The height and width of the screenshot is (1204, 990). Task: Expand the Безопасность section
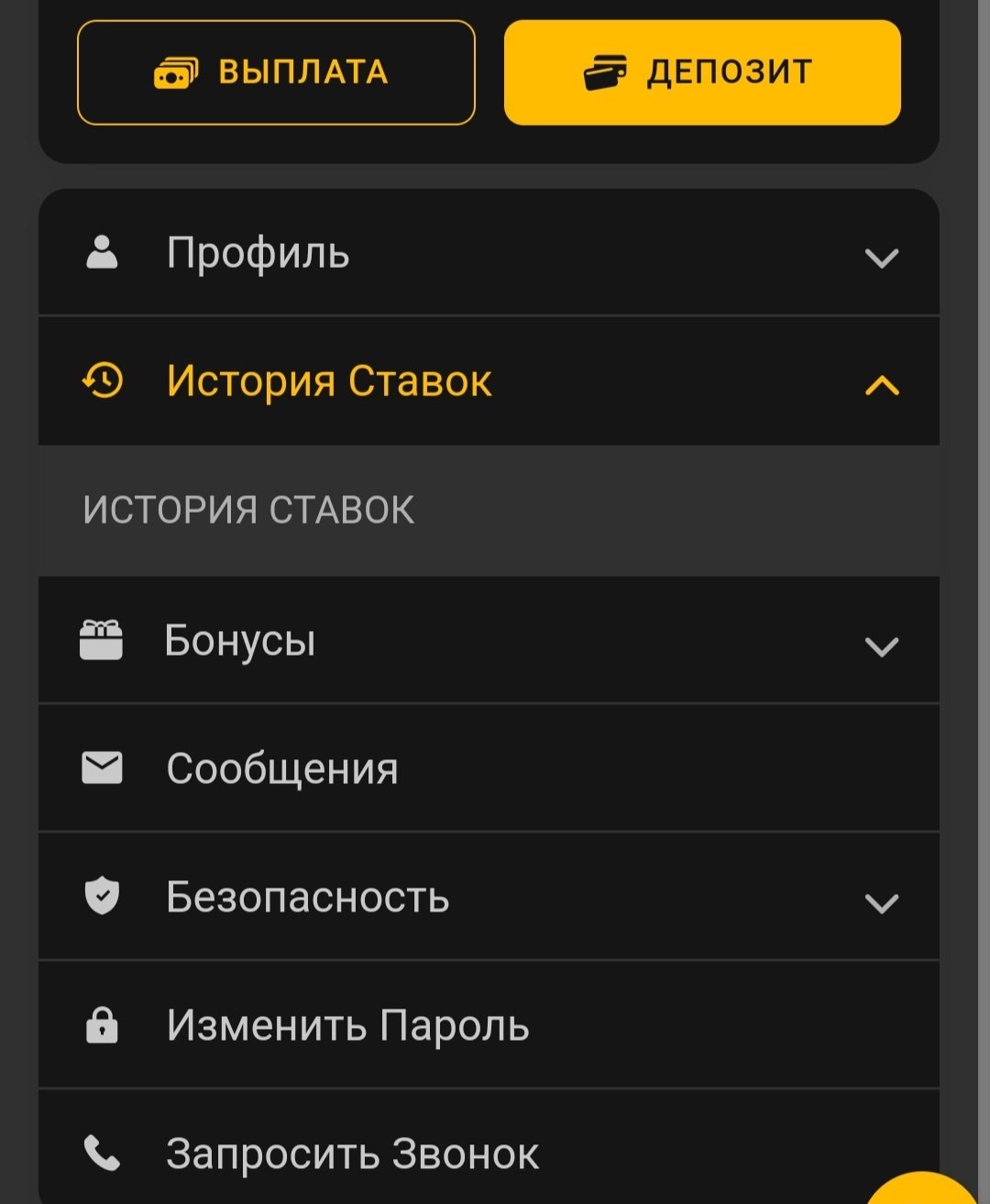coord(489,897)
